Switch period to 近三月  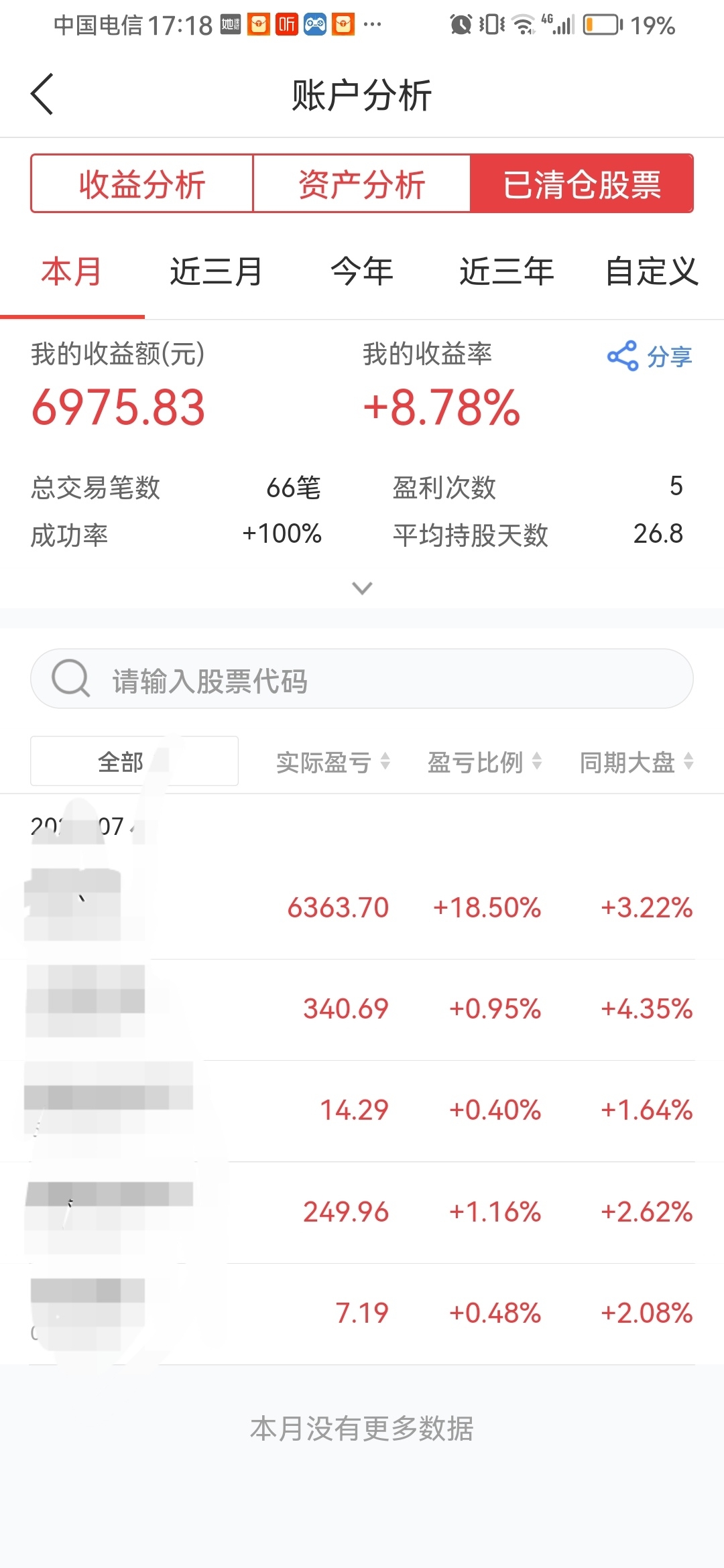(x=216, y=272)
